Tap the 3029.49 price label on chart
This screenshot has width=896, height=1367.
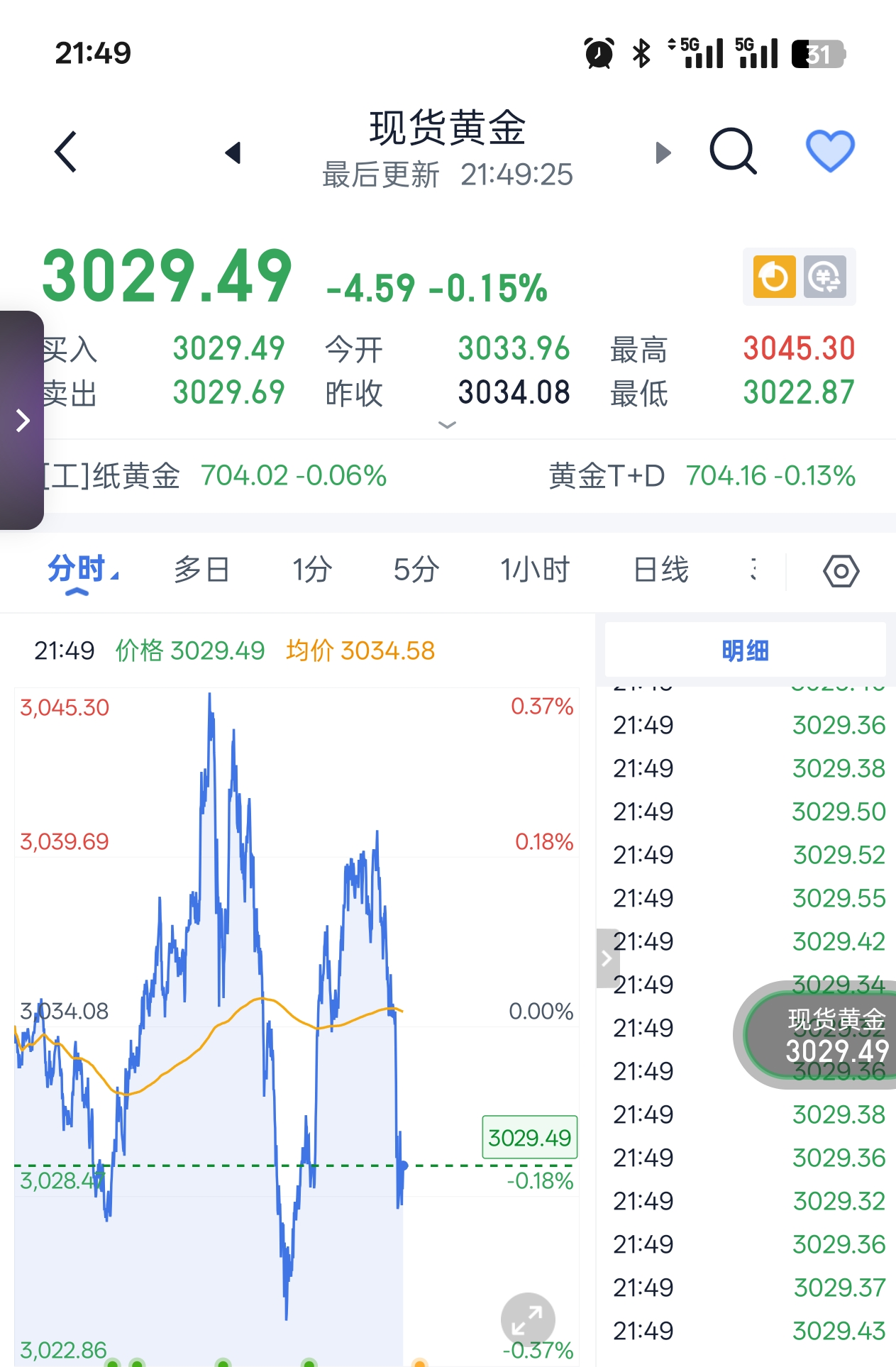[529, 1137]
